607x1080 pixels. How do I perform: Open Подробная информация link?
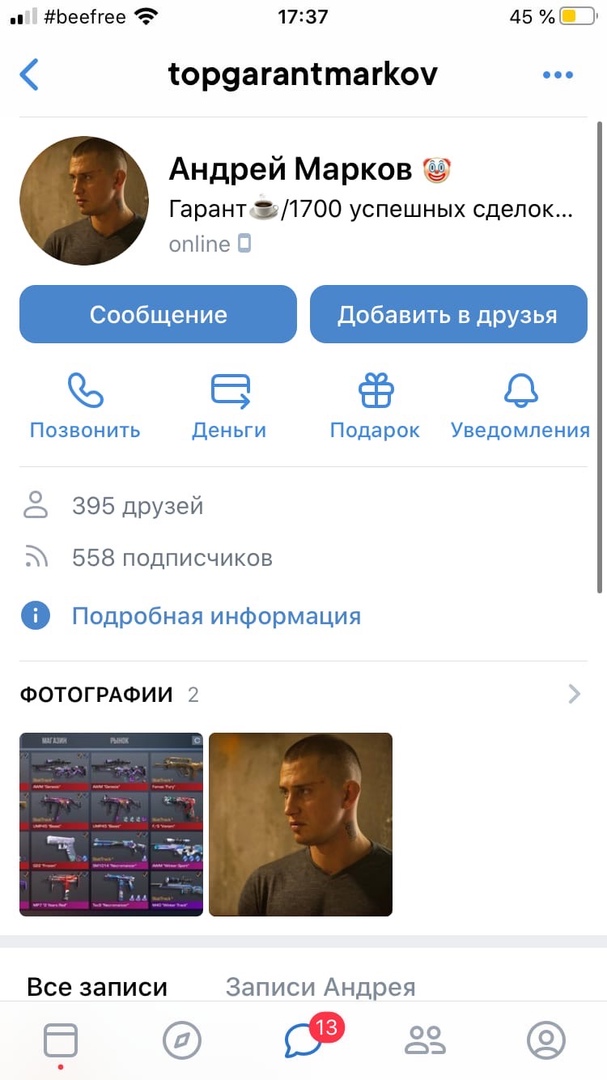tap(215, 616)
